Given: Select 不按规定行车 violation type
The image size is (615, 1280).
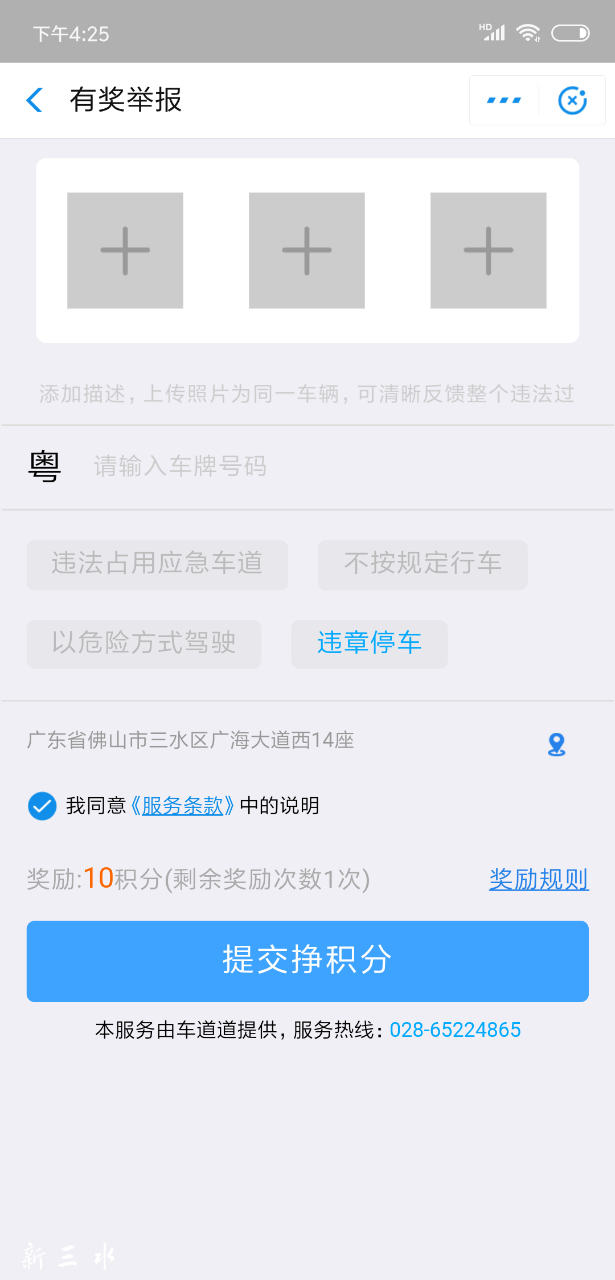Looking at the screenshot, I should [x=422, y=564].
